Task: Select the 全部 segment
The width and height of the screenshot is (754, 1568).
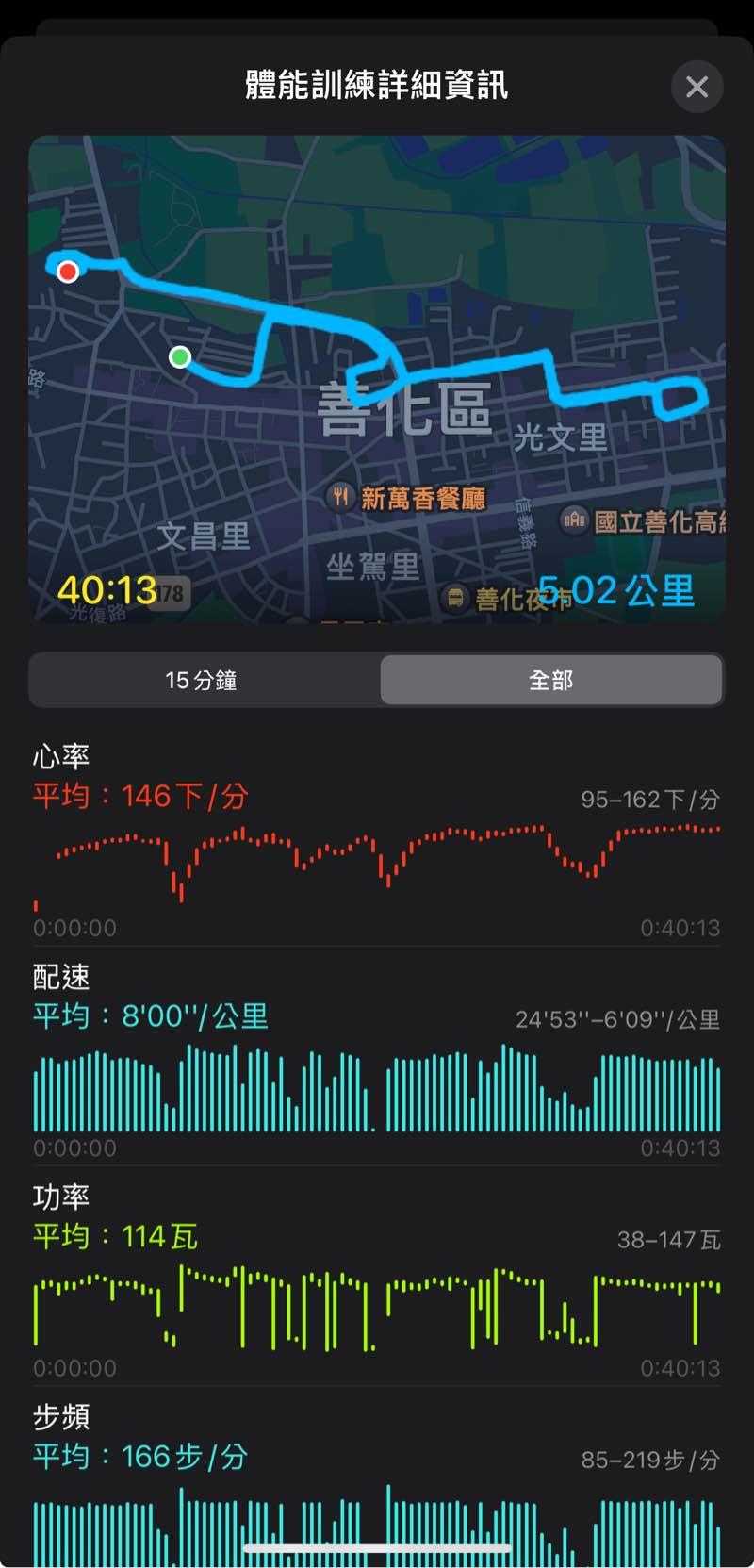Action: [x=551, y=680]
